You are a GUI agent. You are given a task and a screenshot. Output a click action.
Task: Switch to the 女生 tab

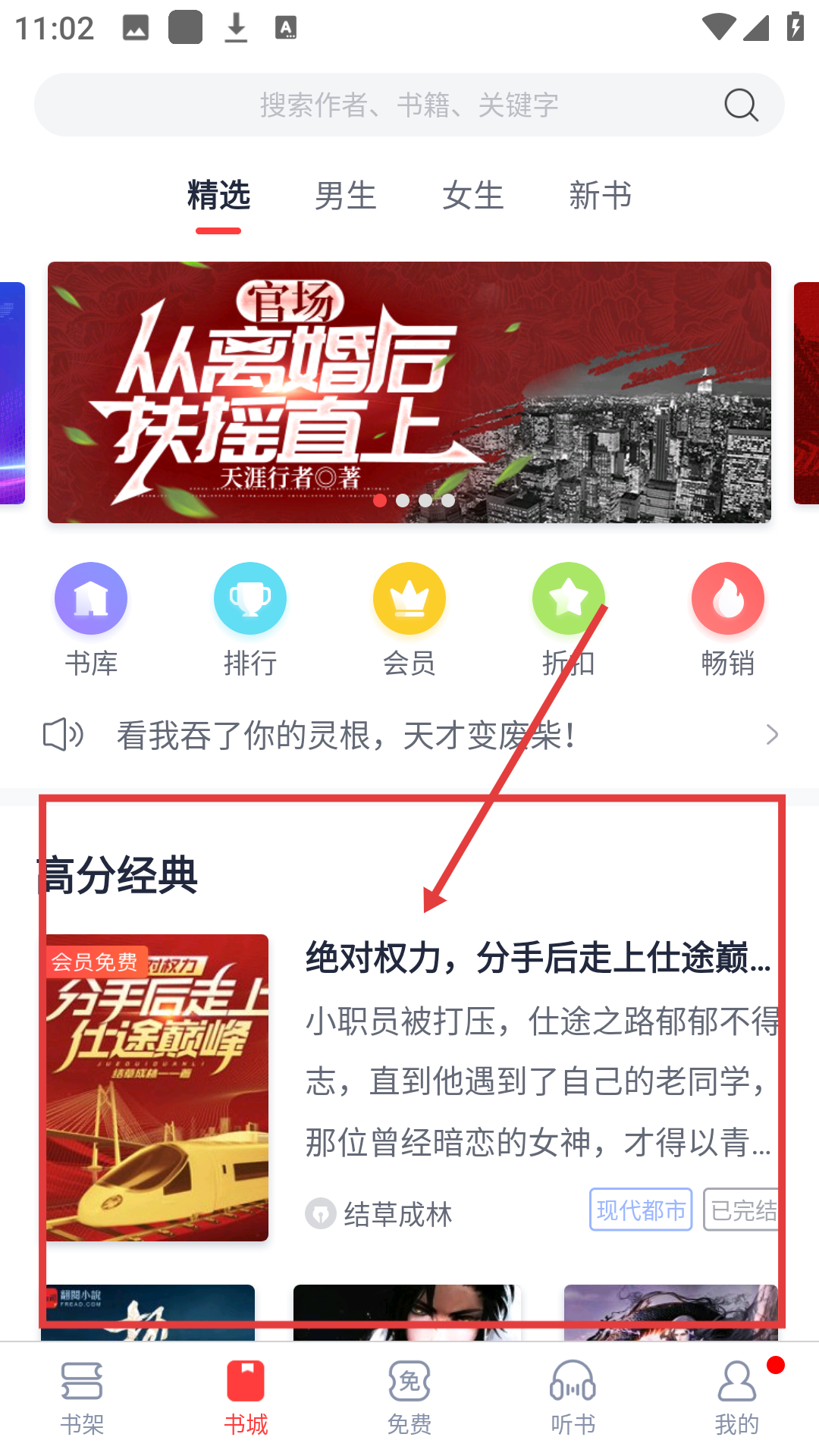tap(473, 196)
